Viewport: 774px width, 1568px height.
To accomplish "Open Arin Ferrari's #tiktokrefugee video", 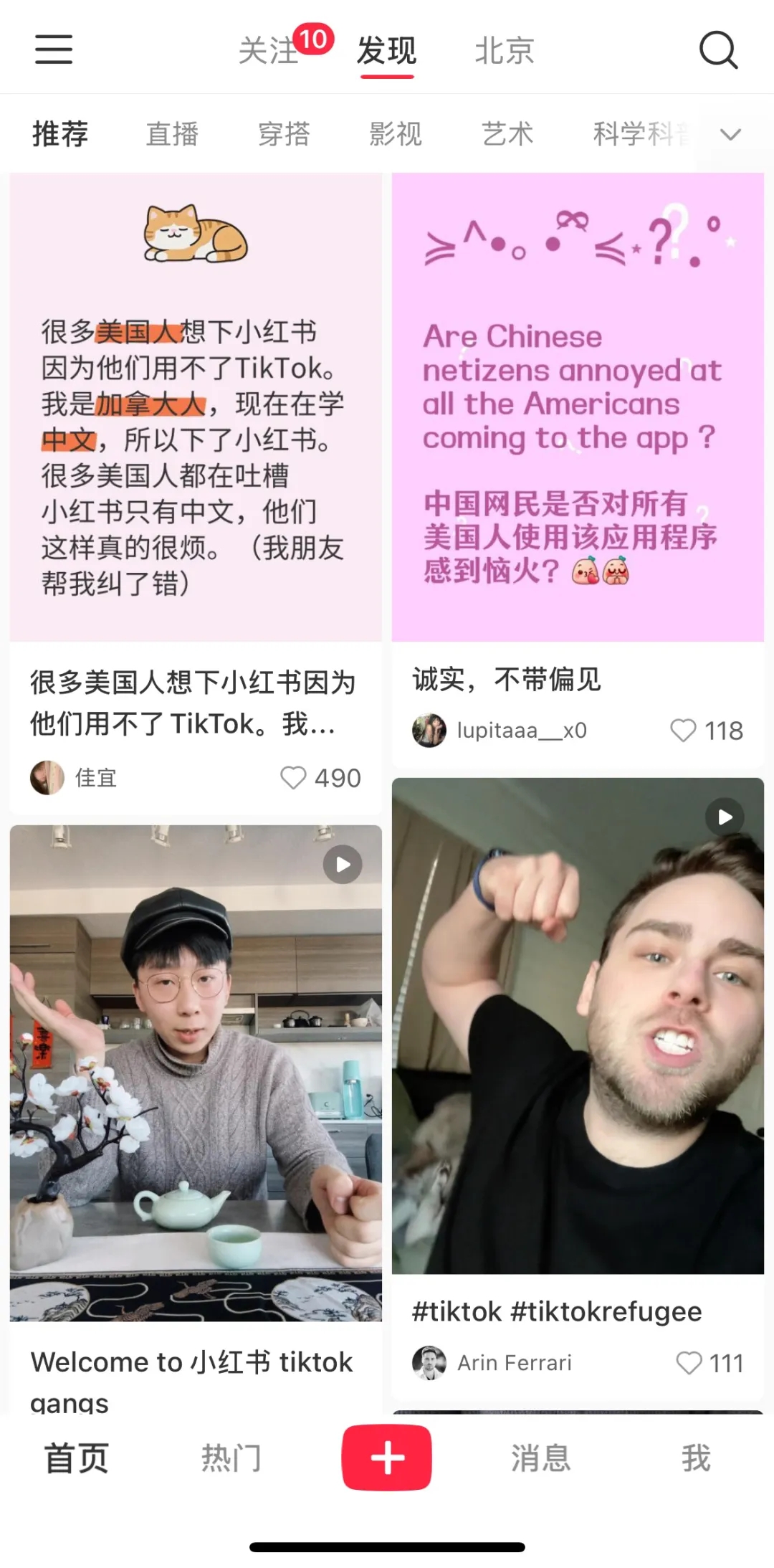I will (x=578, y=1025).
